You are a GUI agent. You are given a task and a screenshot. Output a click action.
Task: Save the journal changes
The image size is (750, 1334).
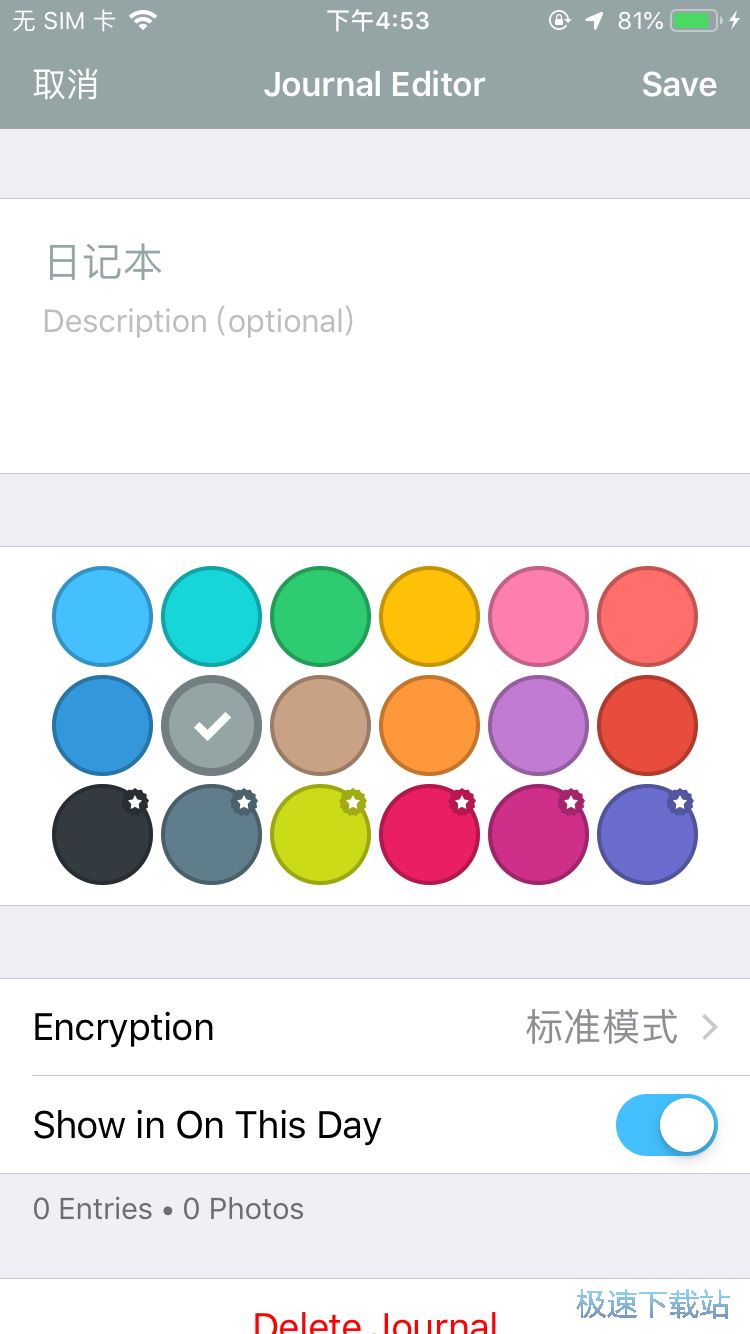tap(679, 85)
